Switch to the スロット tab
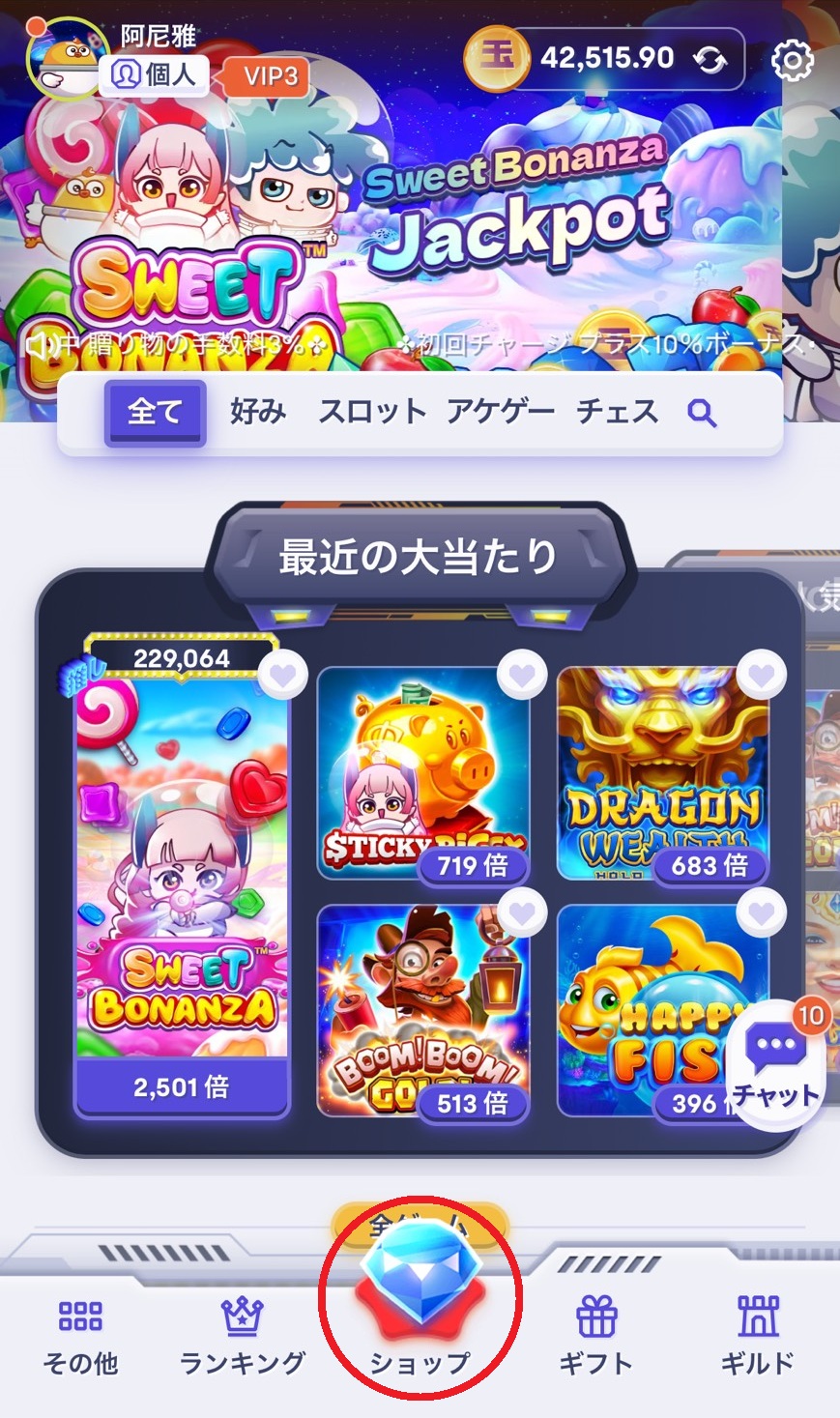Screen dimensions: 840x1418 tap(372, 413)
